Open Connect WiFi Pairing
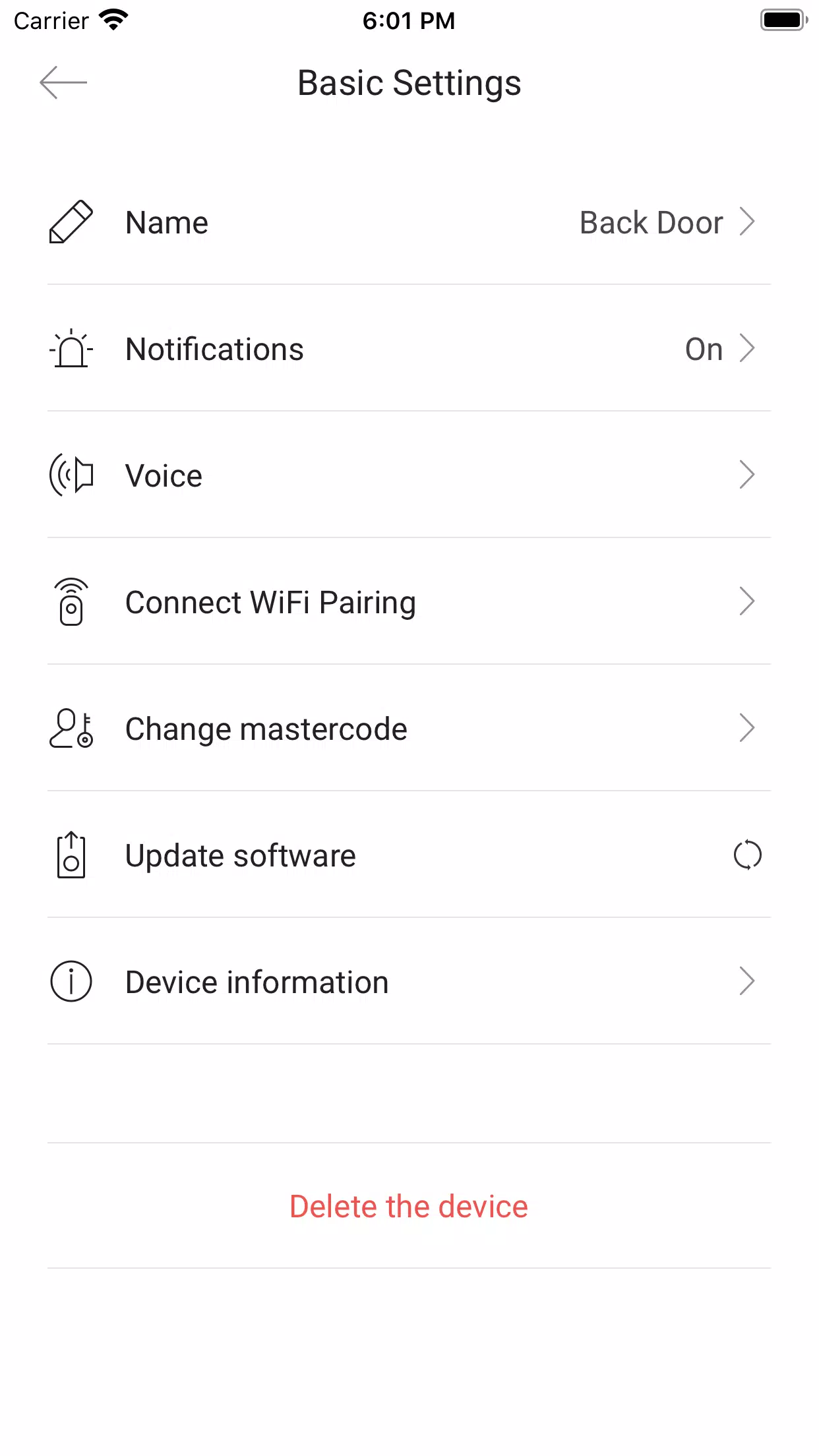Screen dimensions: 819x1456 tap(409, 602)
